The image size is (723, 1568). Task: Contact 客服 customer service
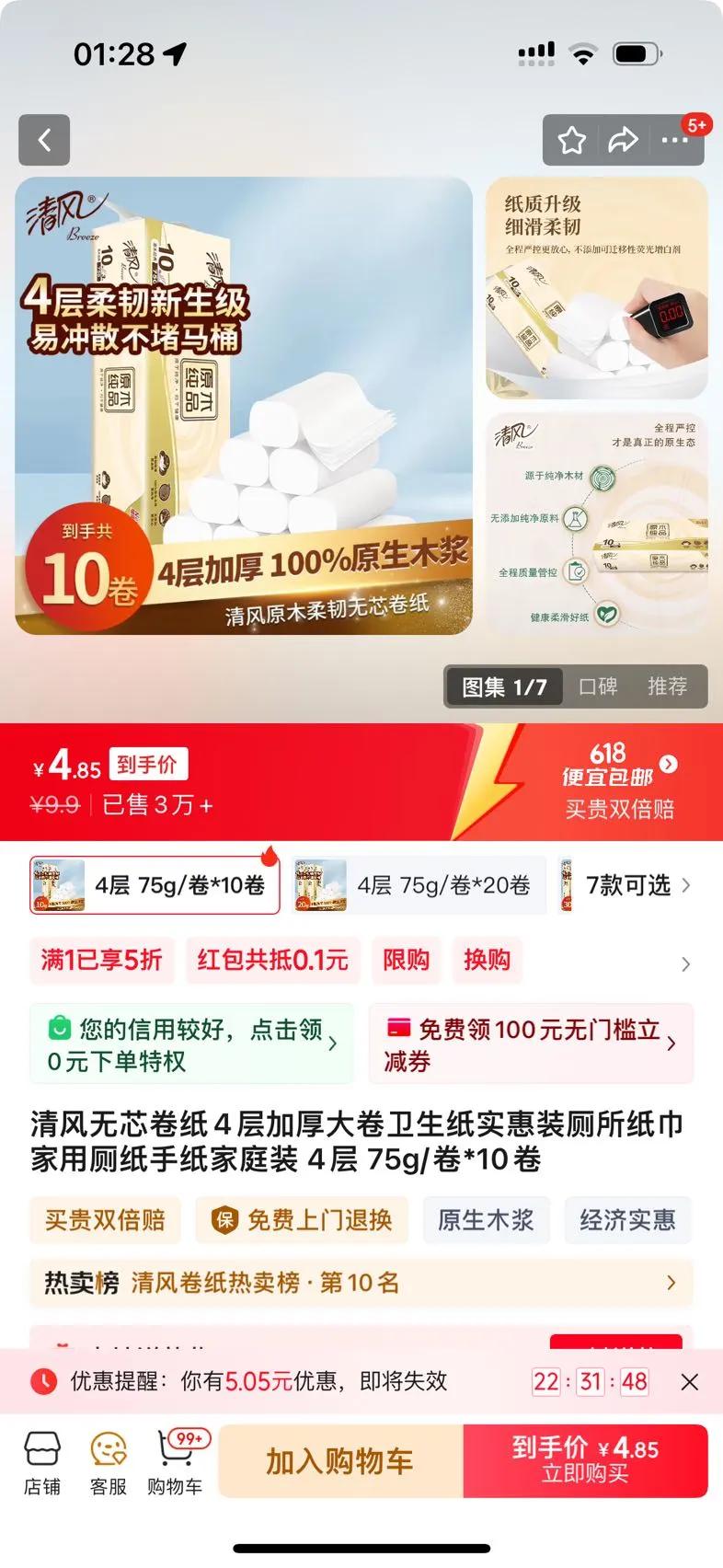pos(109,1462)
